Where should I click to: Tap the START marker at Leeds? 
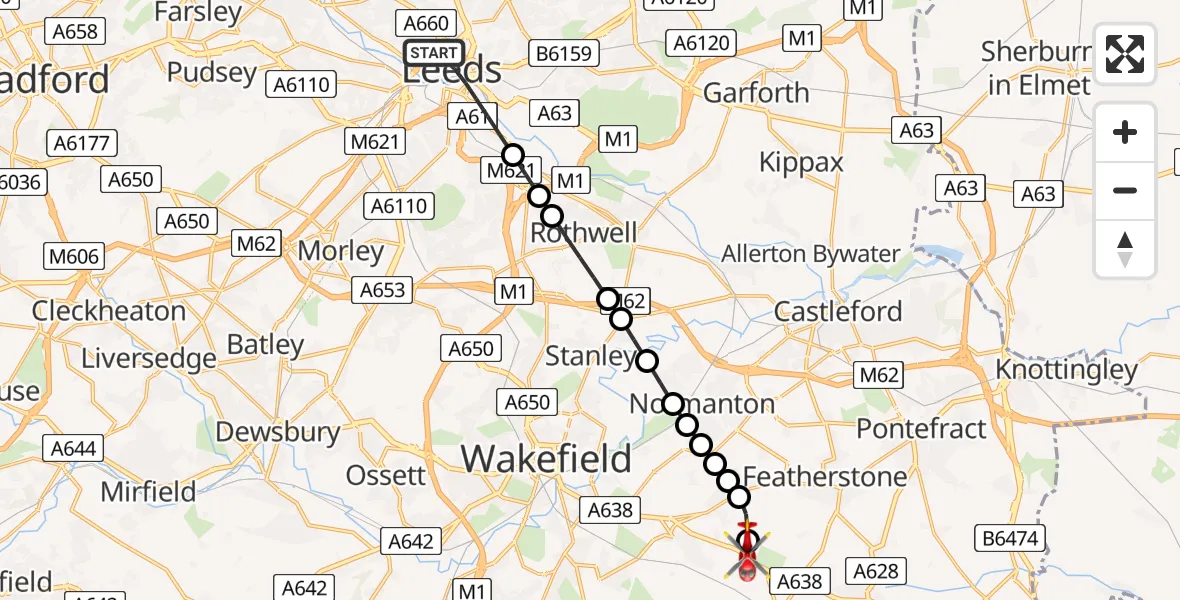point(434,53)
